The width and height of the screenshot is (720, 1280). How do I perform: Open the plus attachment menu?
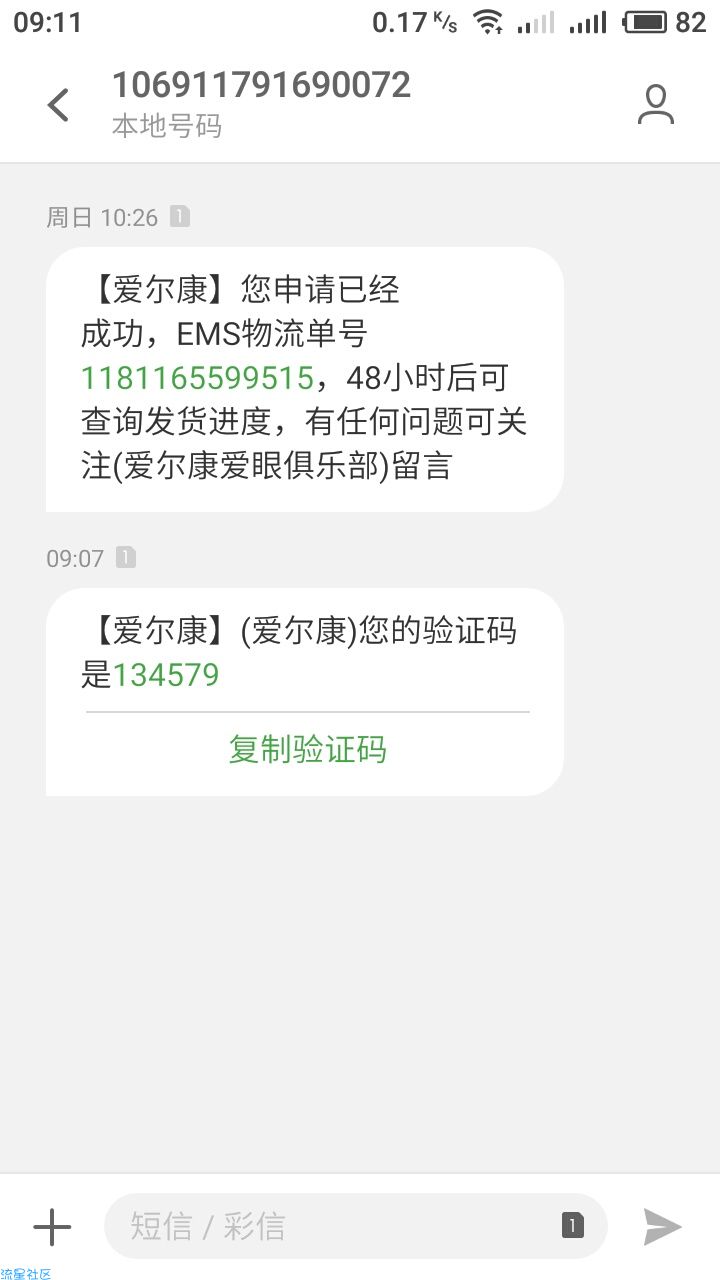(x=52, y=1226)
